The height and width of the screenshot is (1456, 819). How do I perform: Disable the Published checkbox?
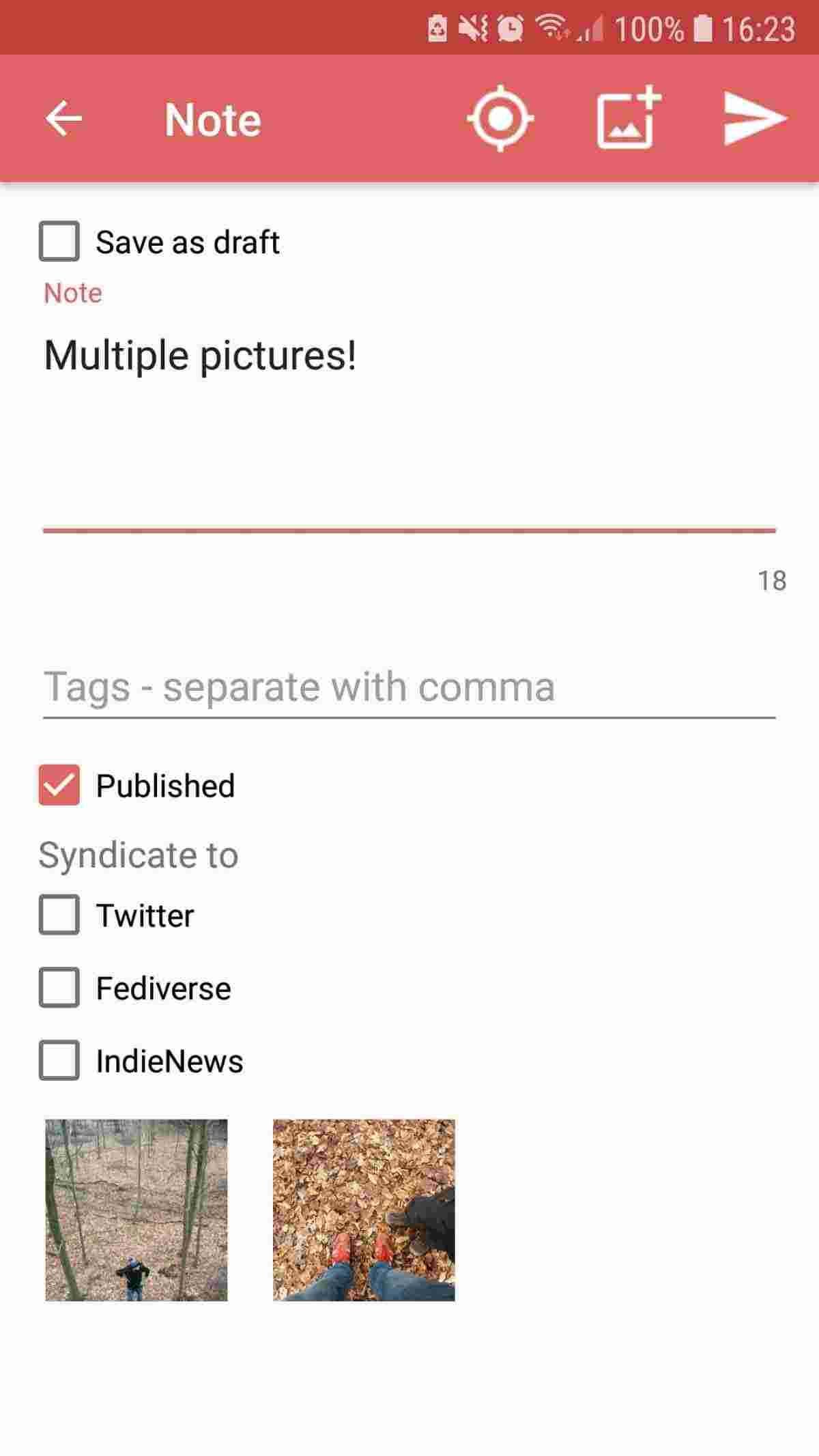click(60, 786)
